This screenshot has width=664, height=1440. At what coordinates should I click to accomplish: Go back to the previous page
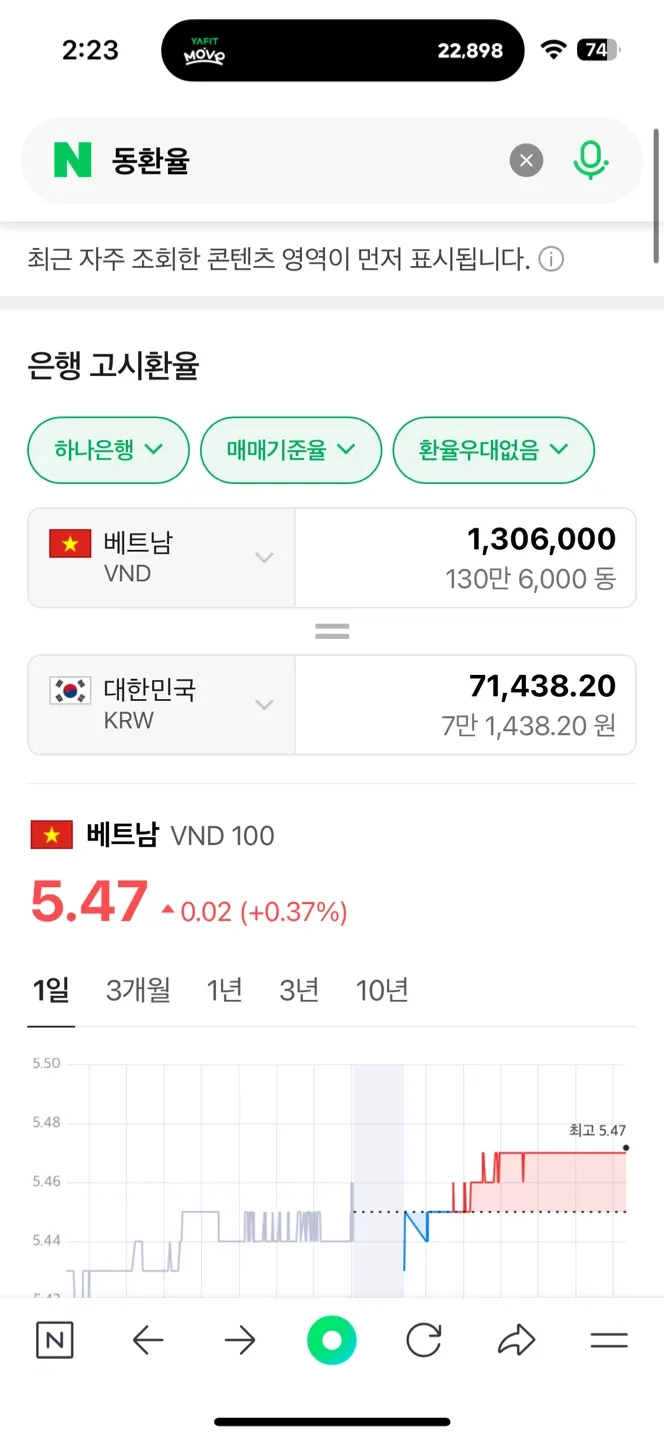148,1341
